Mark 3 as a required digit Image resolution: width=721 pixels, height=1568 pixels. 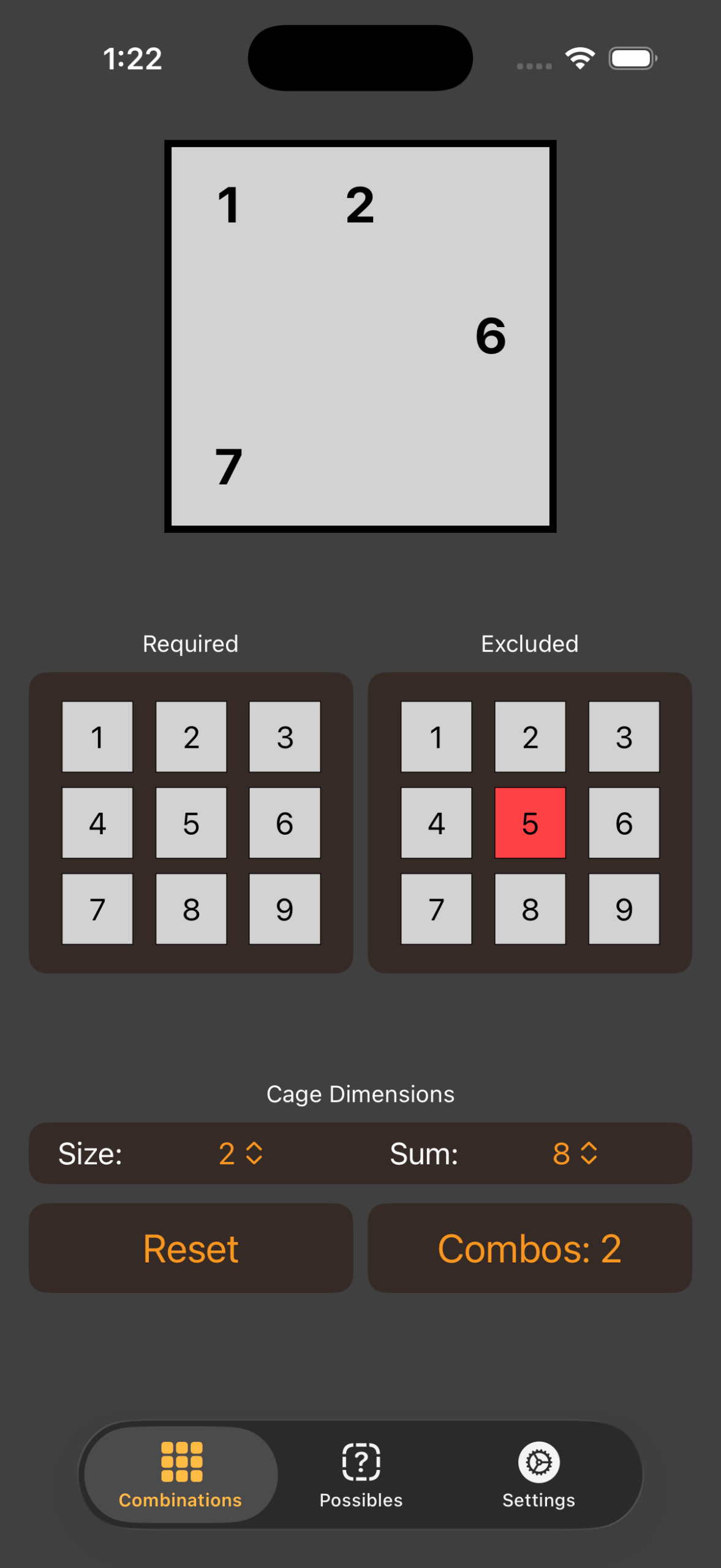pyautogui.click(x=284, y=736)
